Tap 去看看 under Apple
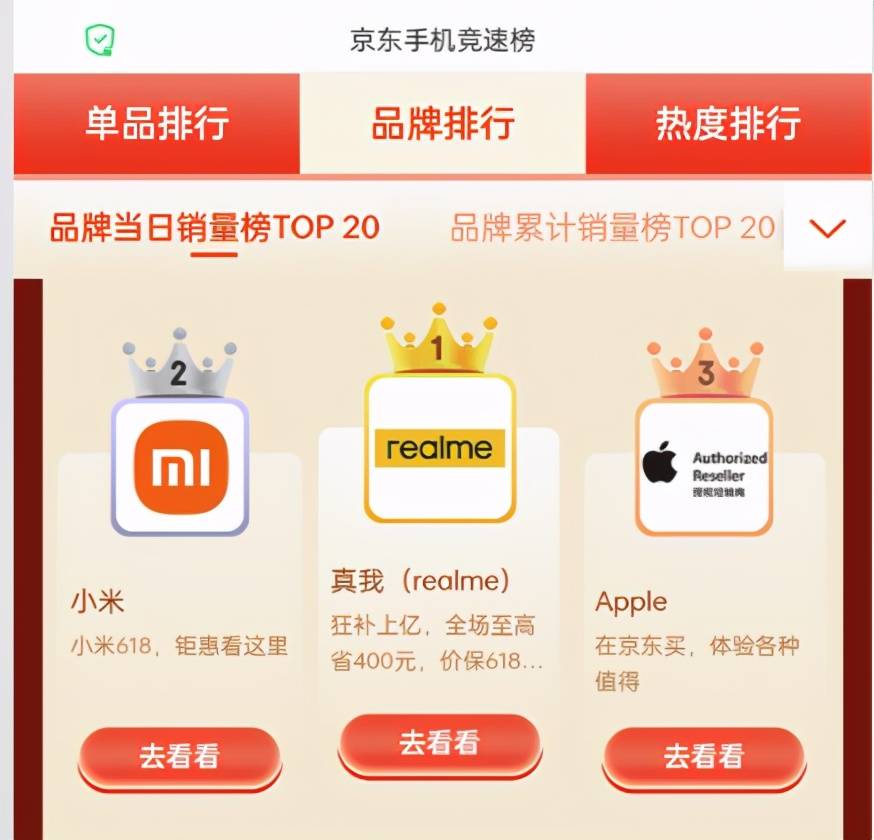Viewport: 874px width, 840px height. pos(704,756)
